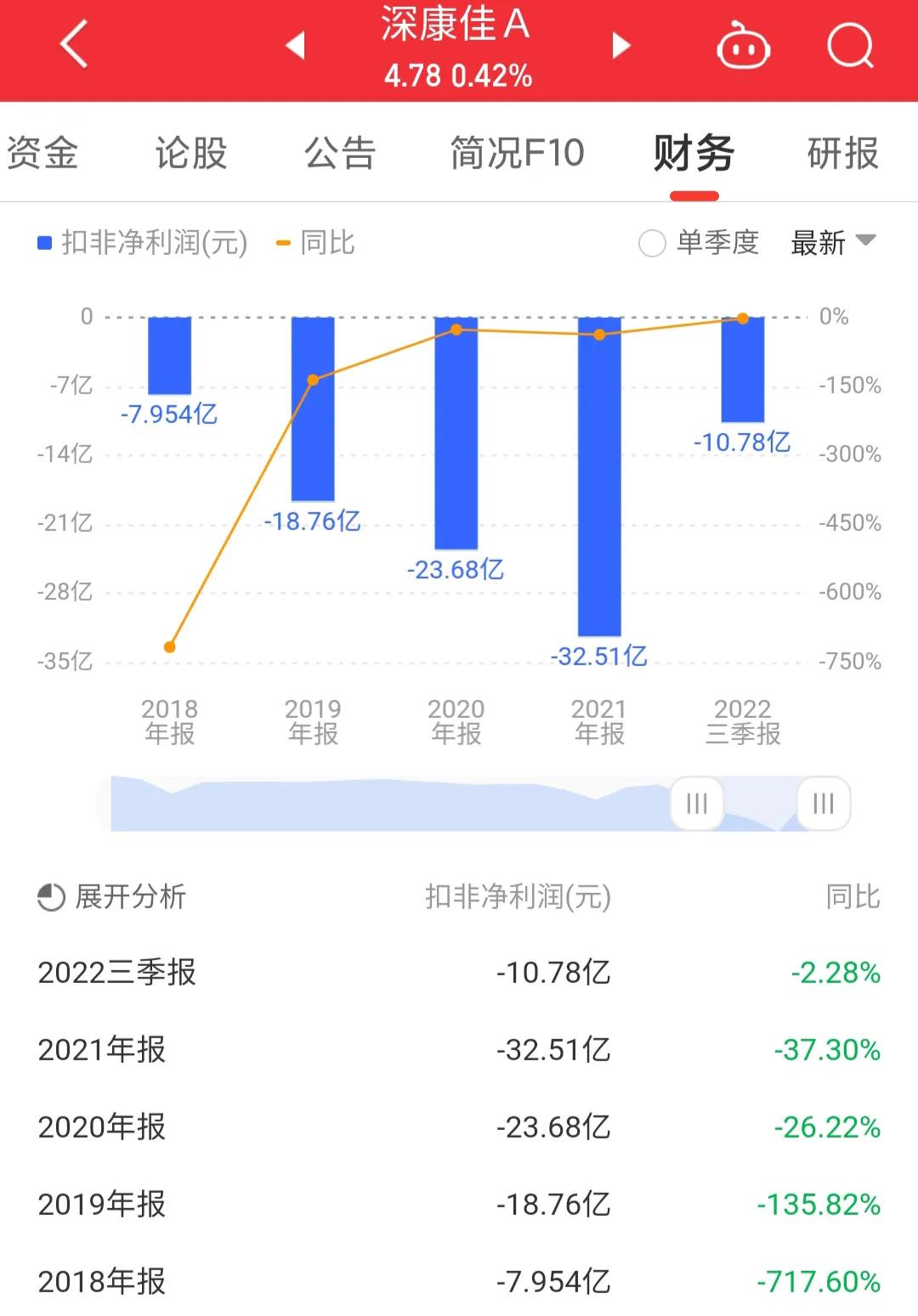Image resolution: width=918 pixels, height=1316 pixels.
Task: Switch to the 财务 tab
Action: [x=692, y=153]
